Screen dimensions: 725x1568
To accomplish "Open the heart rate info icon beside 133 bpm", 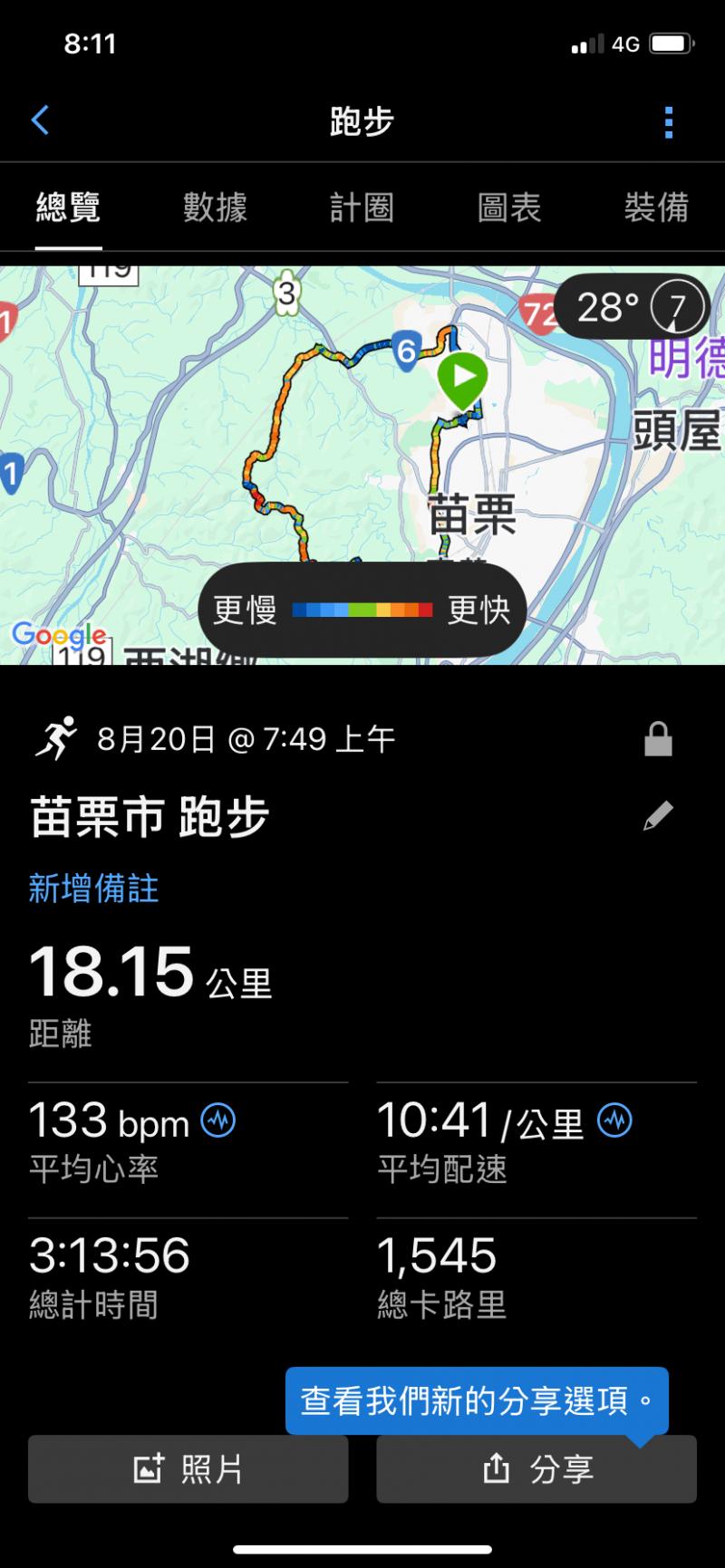I will click(x=217, y=1121).
